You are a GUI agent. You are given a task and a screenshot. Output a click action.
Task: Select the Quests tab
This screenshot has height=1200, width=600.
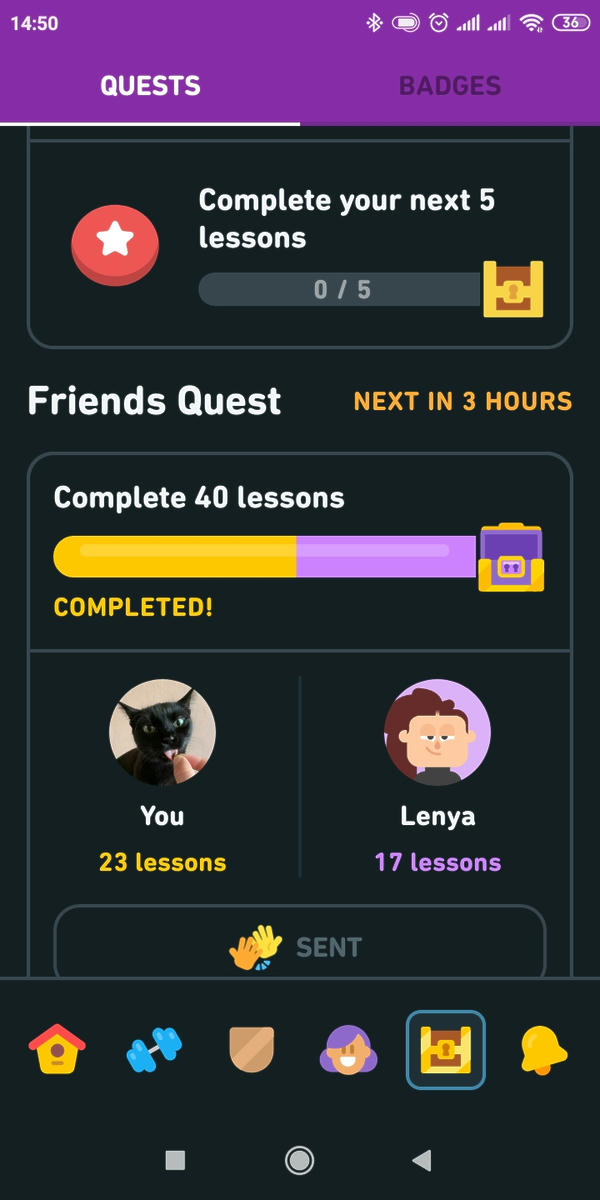click(150, 86)
